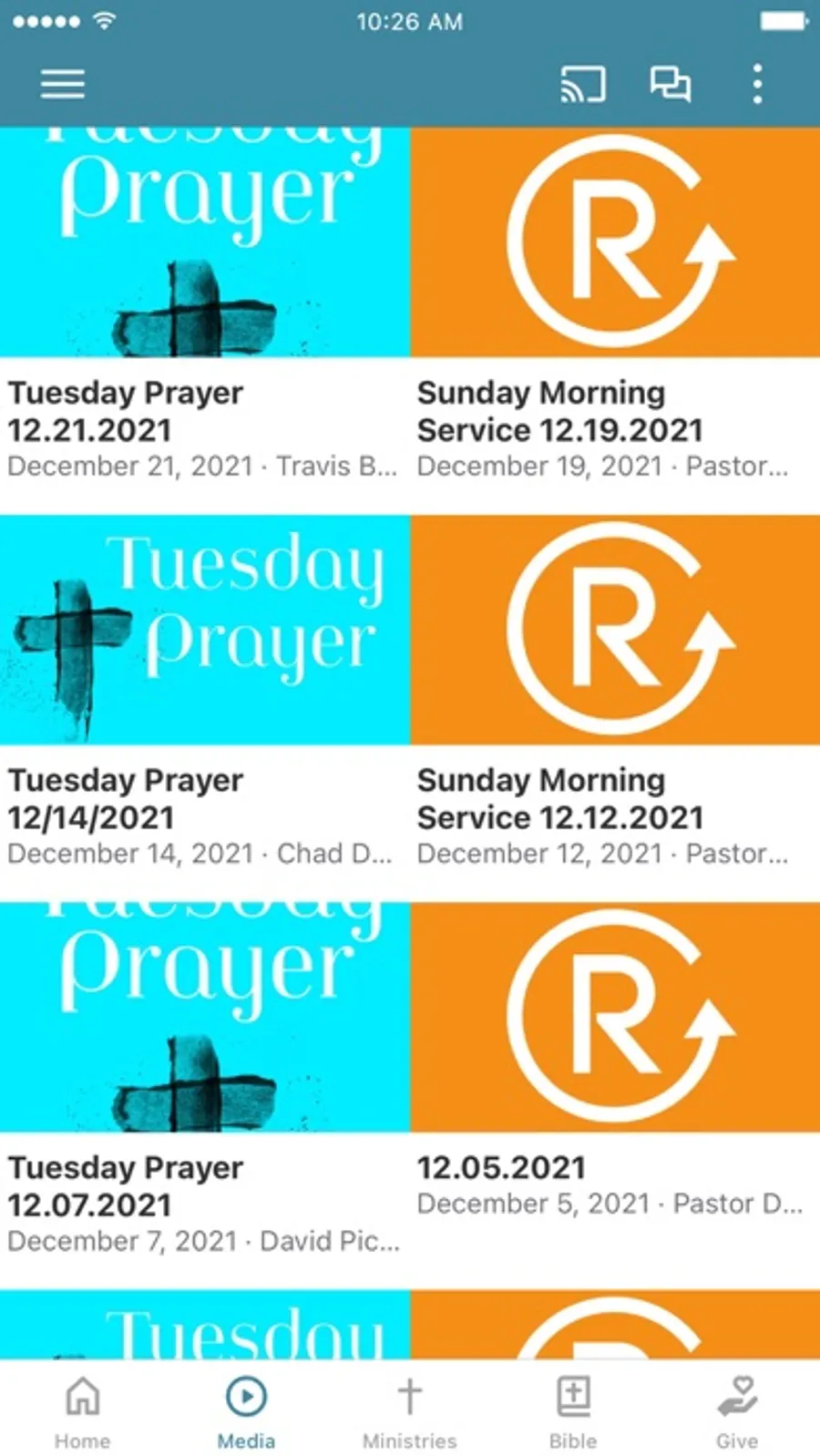Open the three-dot overflow menu

coord(757,84)
